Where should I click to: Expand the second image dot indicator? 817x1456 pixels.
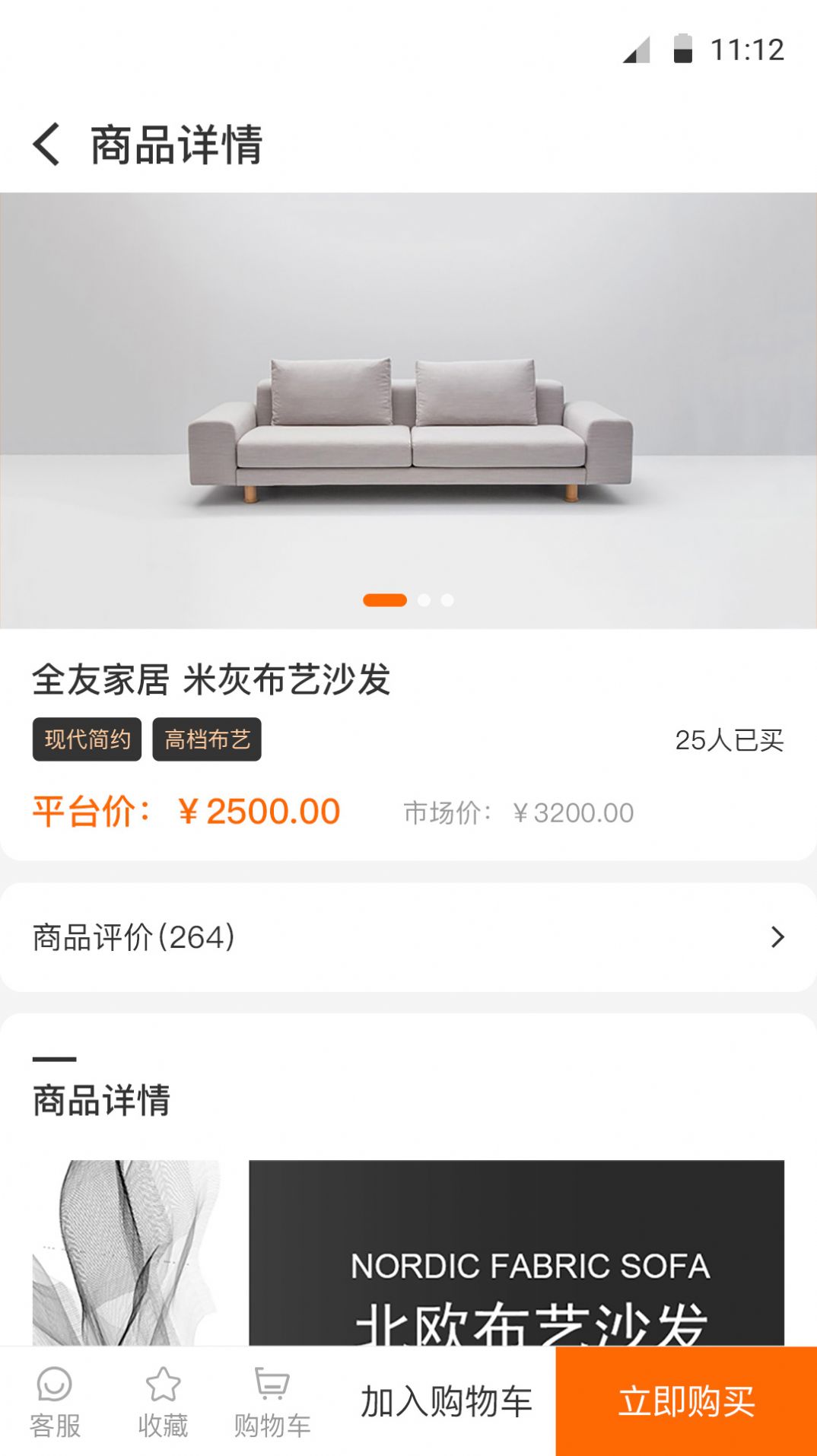tap(426, 600)
